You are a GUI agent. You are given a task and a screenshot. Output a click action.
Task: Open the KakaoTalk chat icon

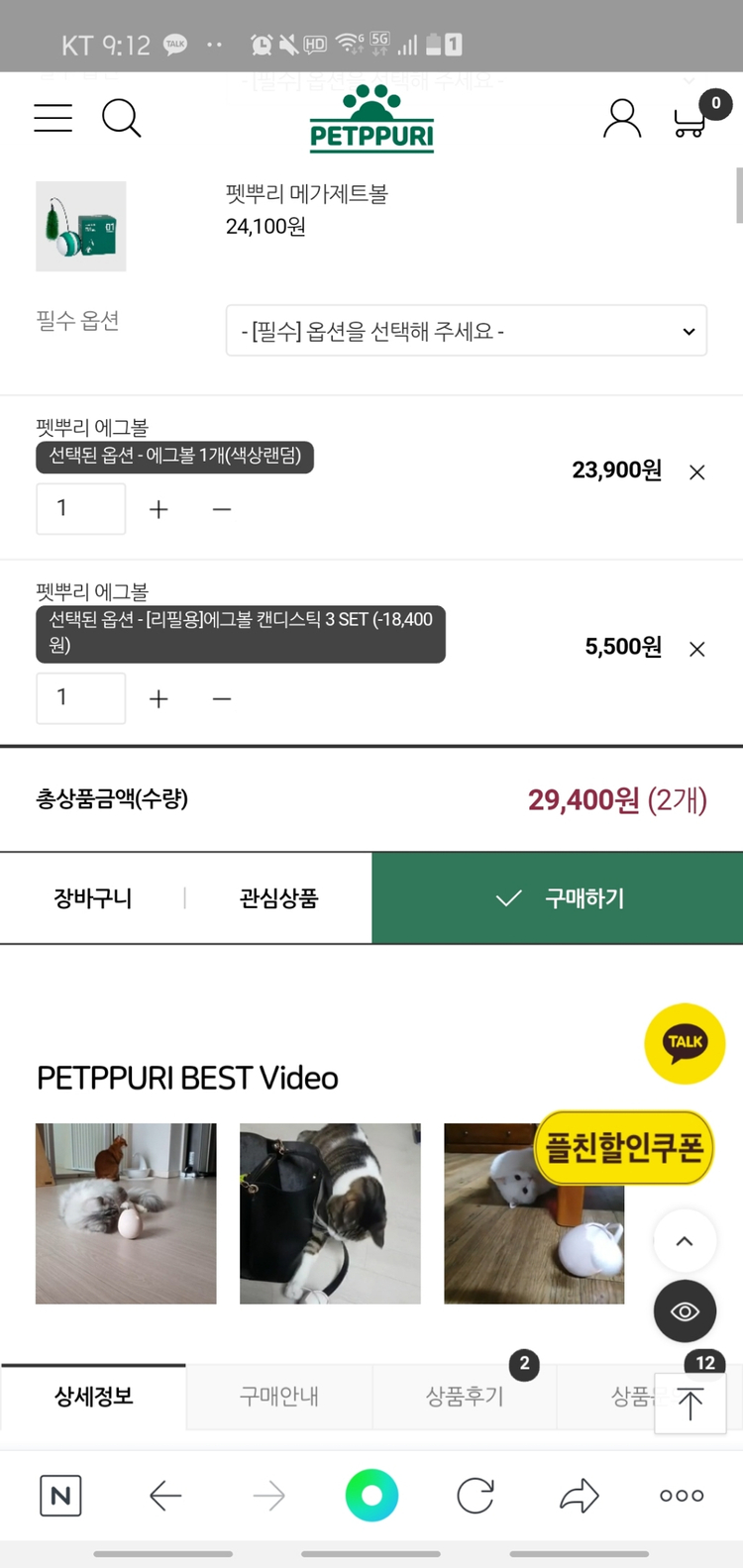point(685,1043)
